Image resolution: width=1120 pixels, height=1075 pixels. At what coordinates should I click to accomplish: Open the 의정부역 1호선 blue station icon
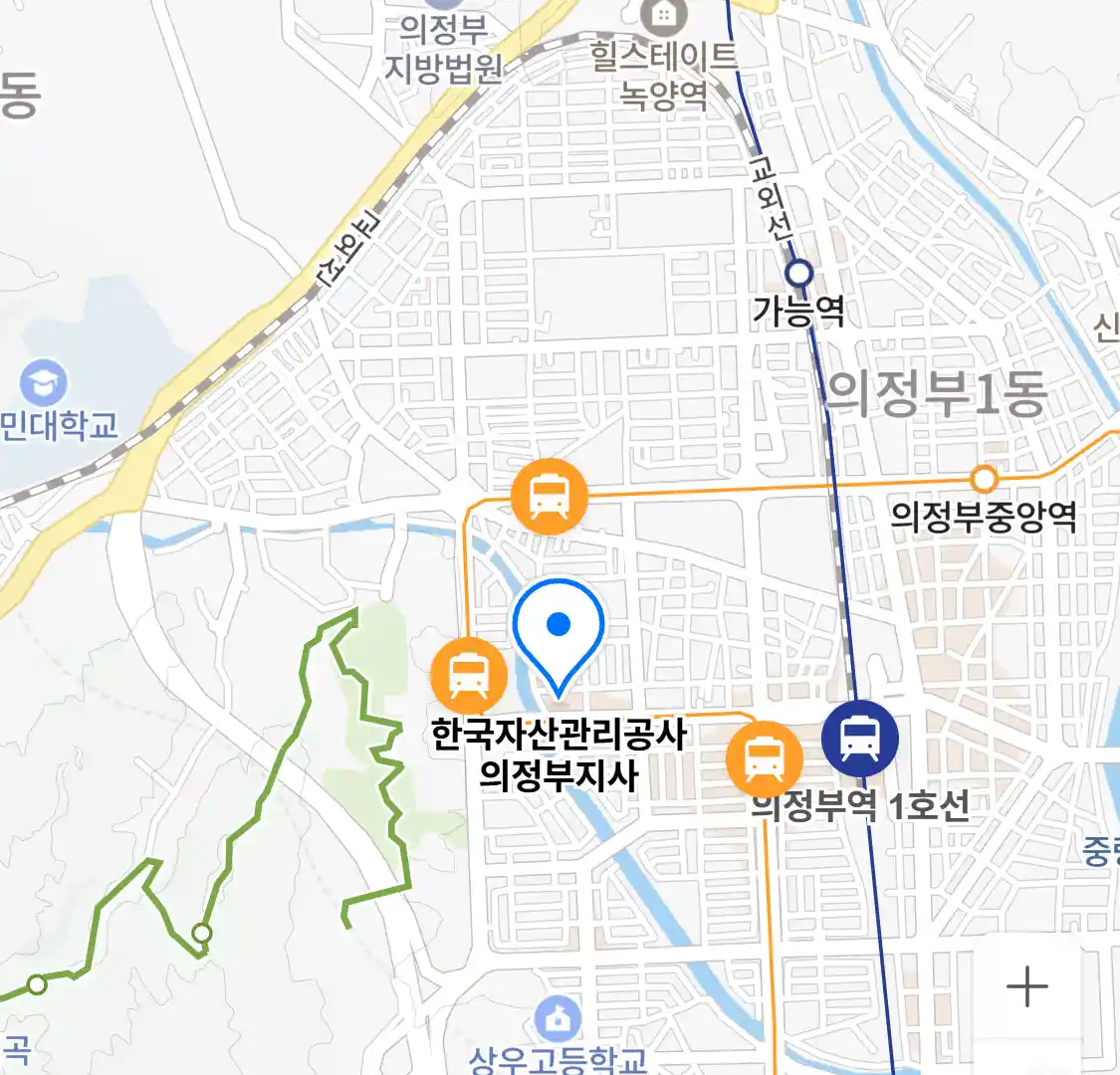[x=860, y=739]
